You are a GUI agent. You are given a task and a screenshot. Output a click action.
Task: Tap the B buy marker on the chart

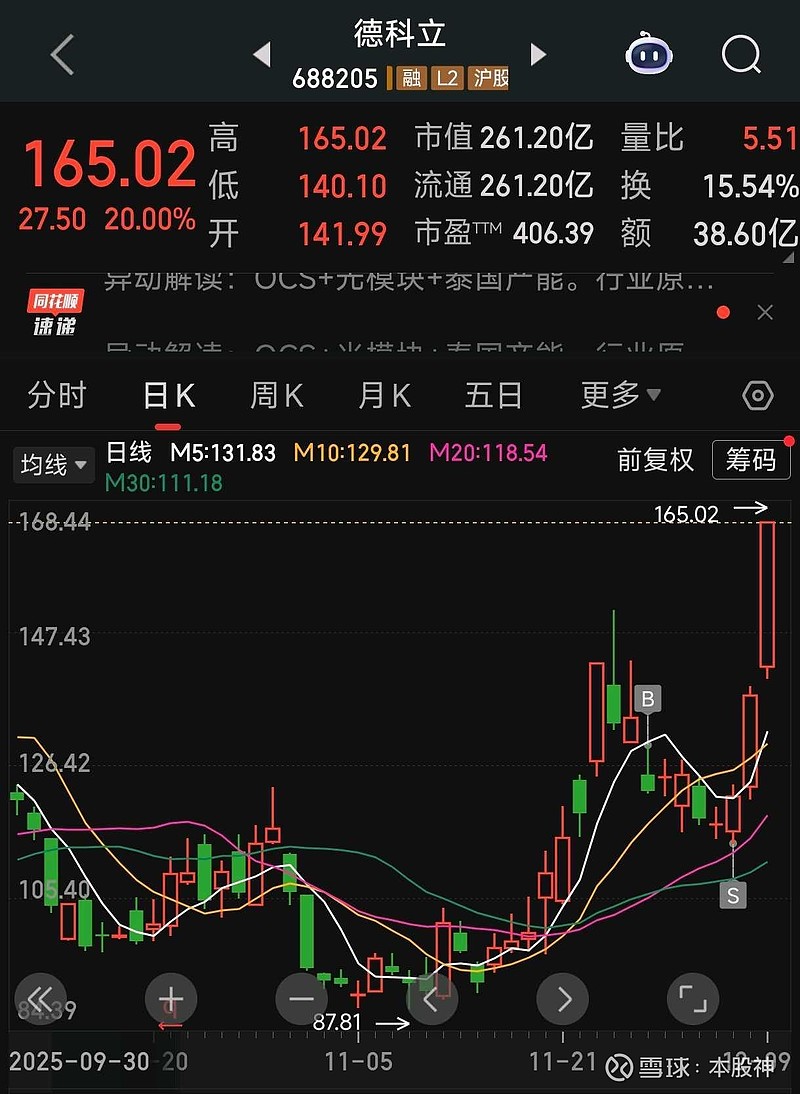647,699
